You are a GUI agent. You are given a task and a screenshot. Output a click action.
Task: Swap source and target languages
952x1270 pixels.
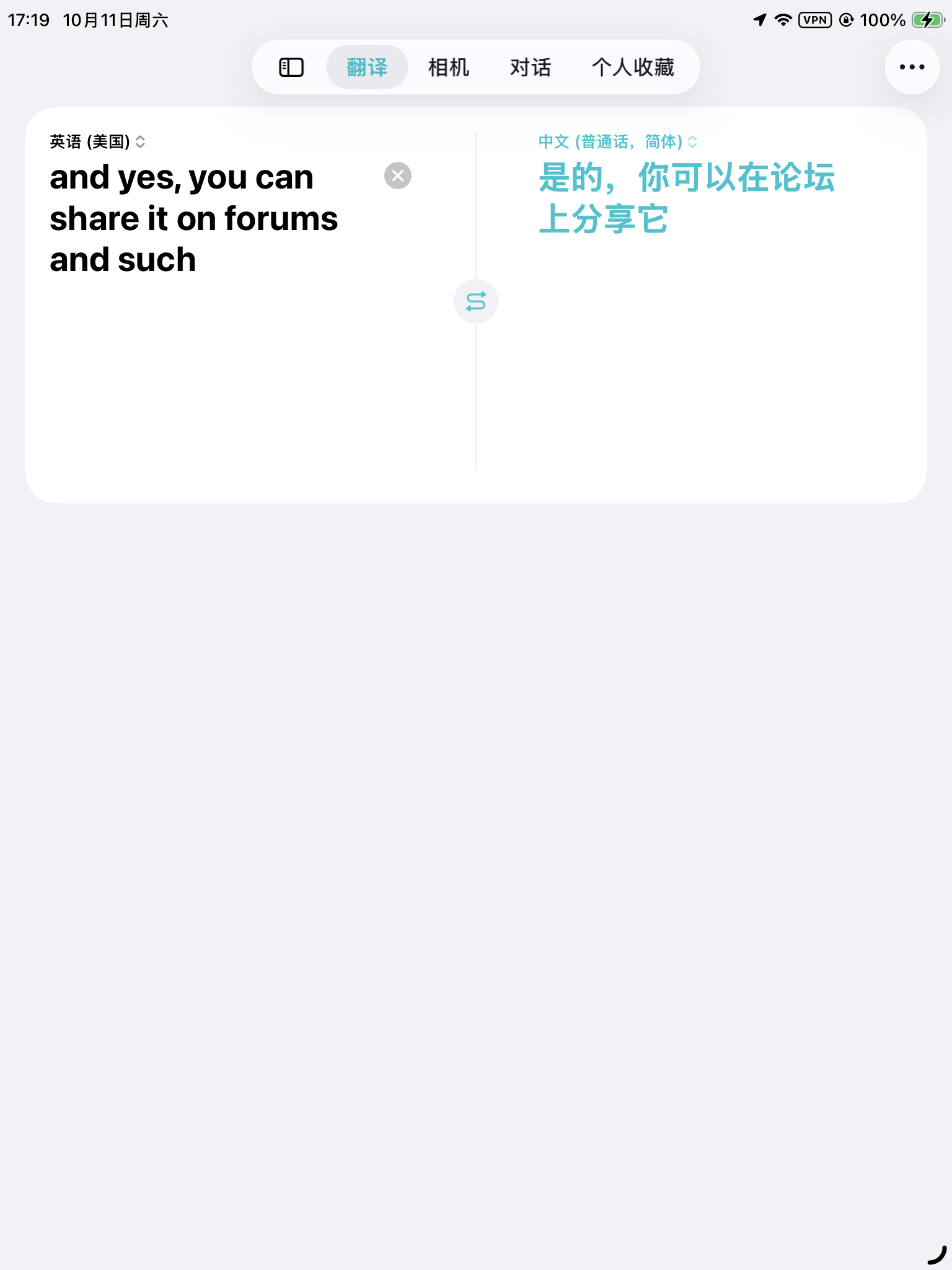click(x=476, y=302)
